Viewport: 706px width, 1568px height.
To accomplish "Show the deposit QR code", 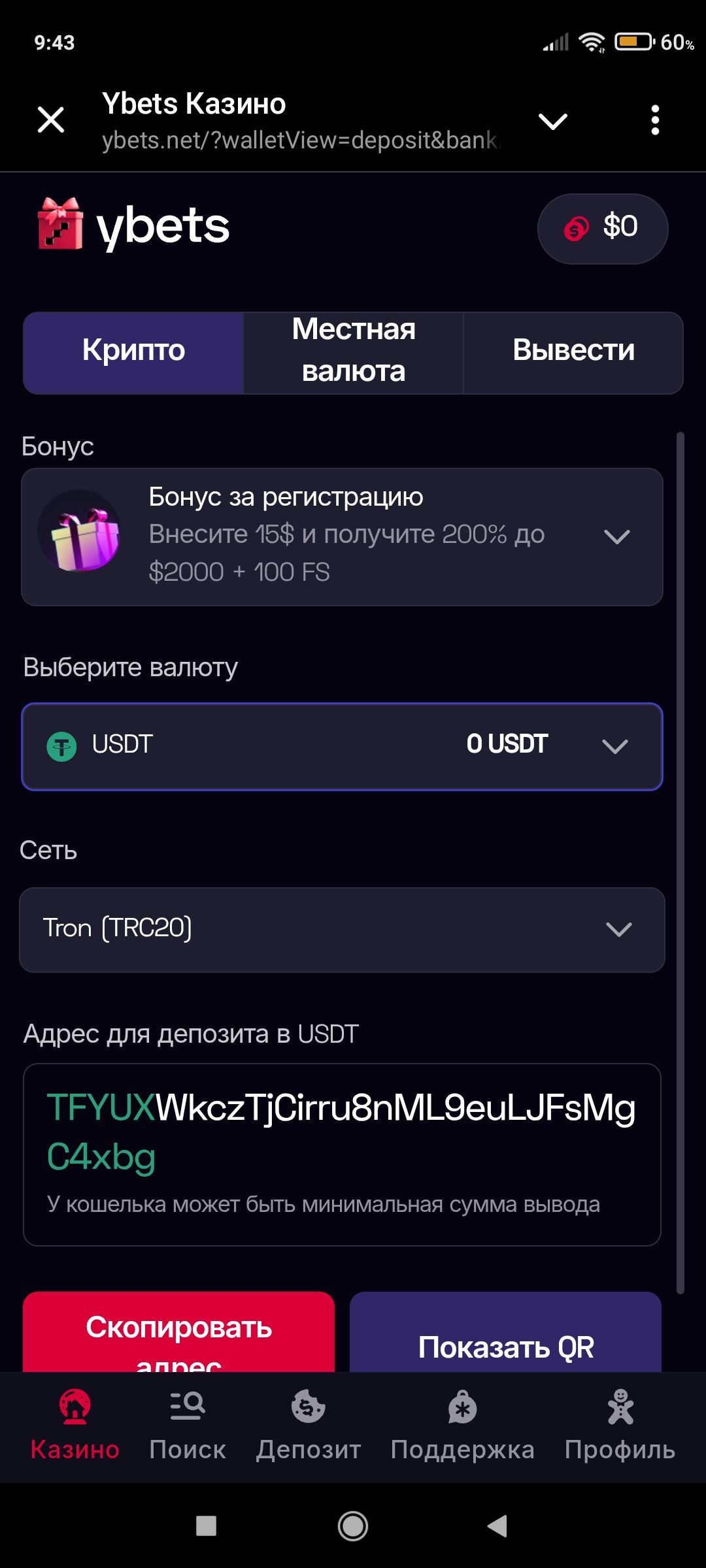I will (505, 1333).
